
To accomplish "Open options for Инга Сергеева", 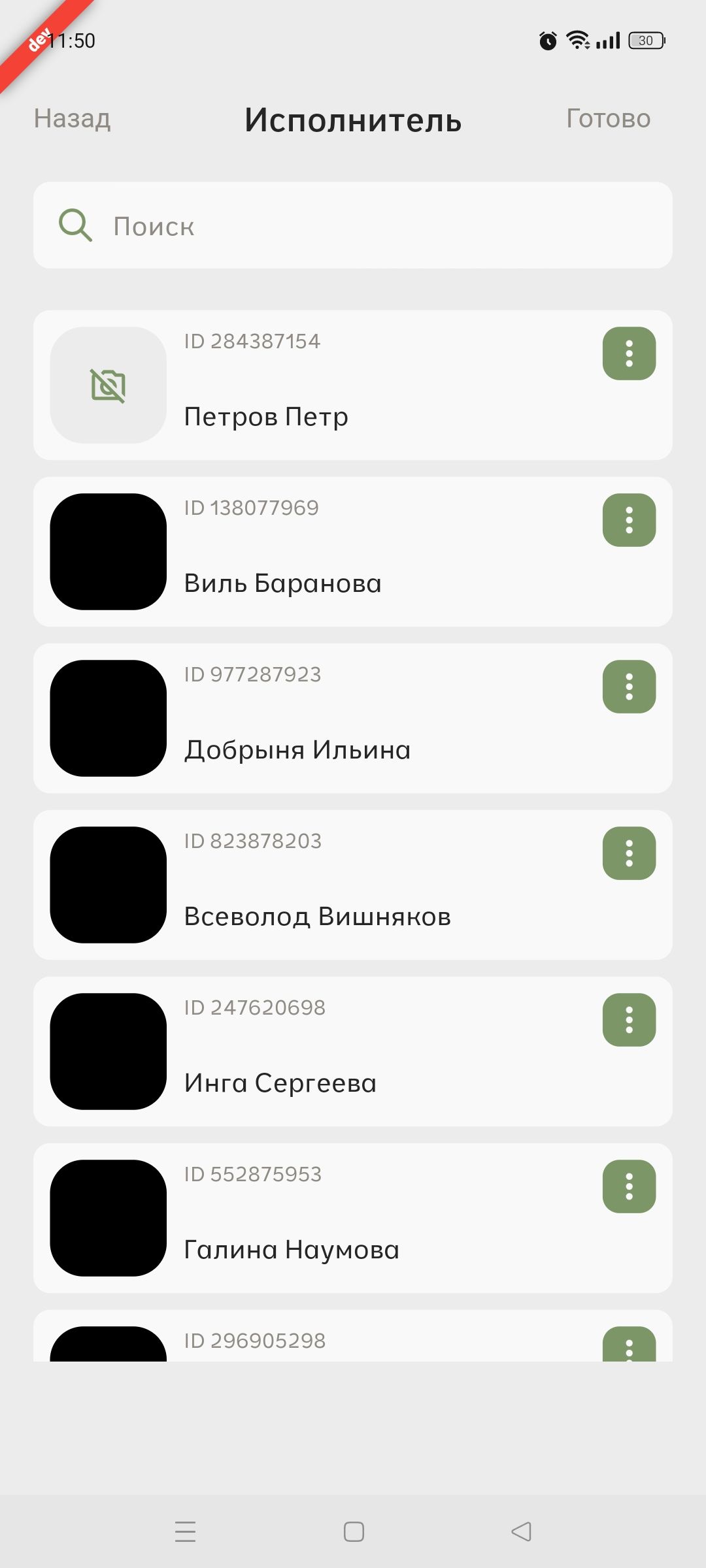I will click(x=629, y=1020).
